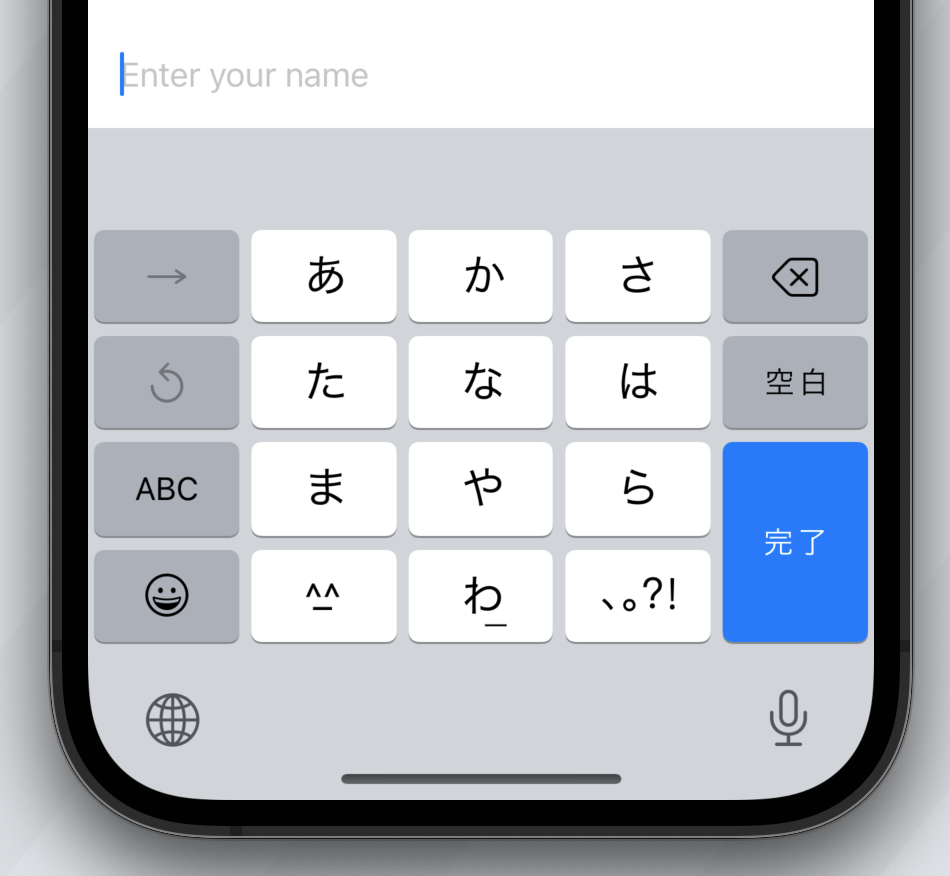Tap the な key
Screen dimensions: 950x876
coord(481,382)
